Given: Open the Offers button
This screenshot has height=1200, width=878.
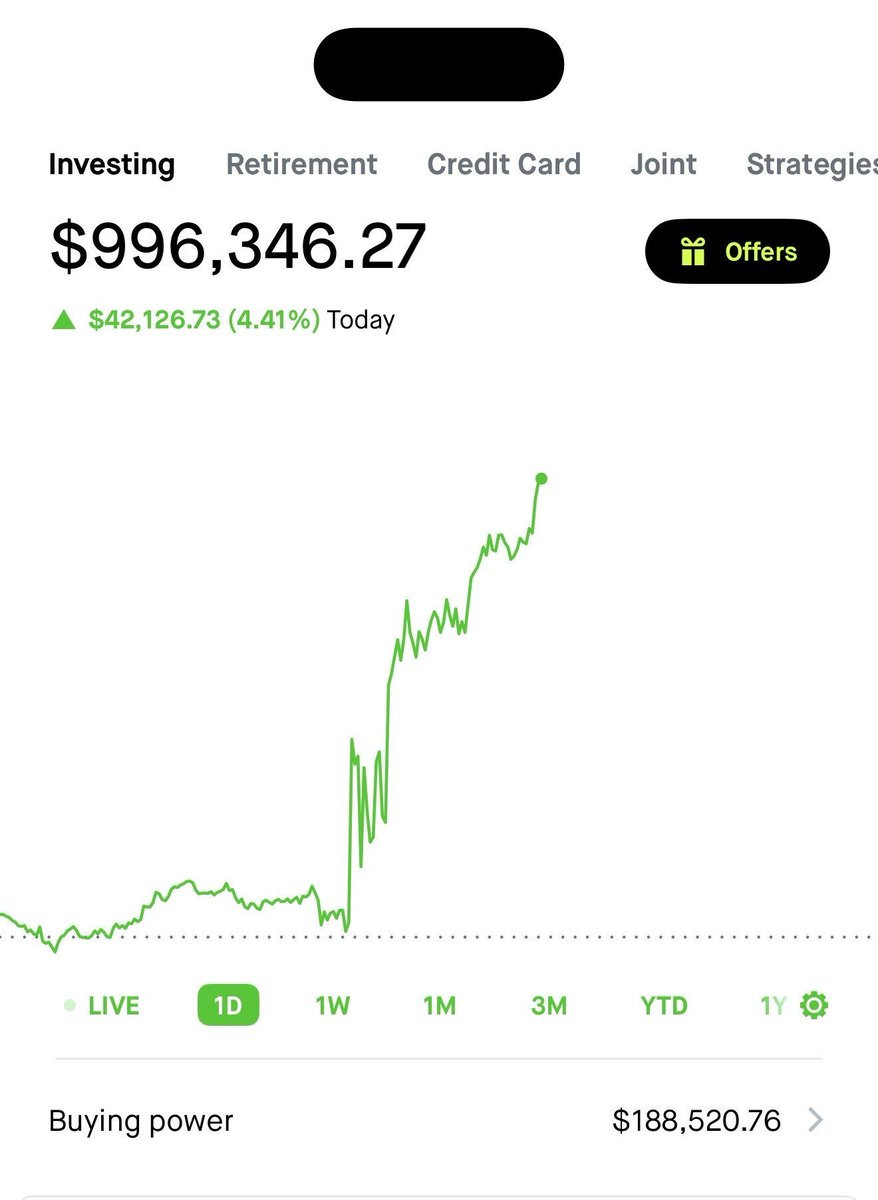Looking at the screenshot, I should (737, 251).
